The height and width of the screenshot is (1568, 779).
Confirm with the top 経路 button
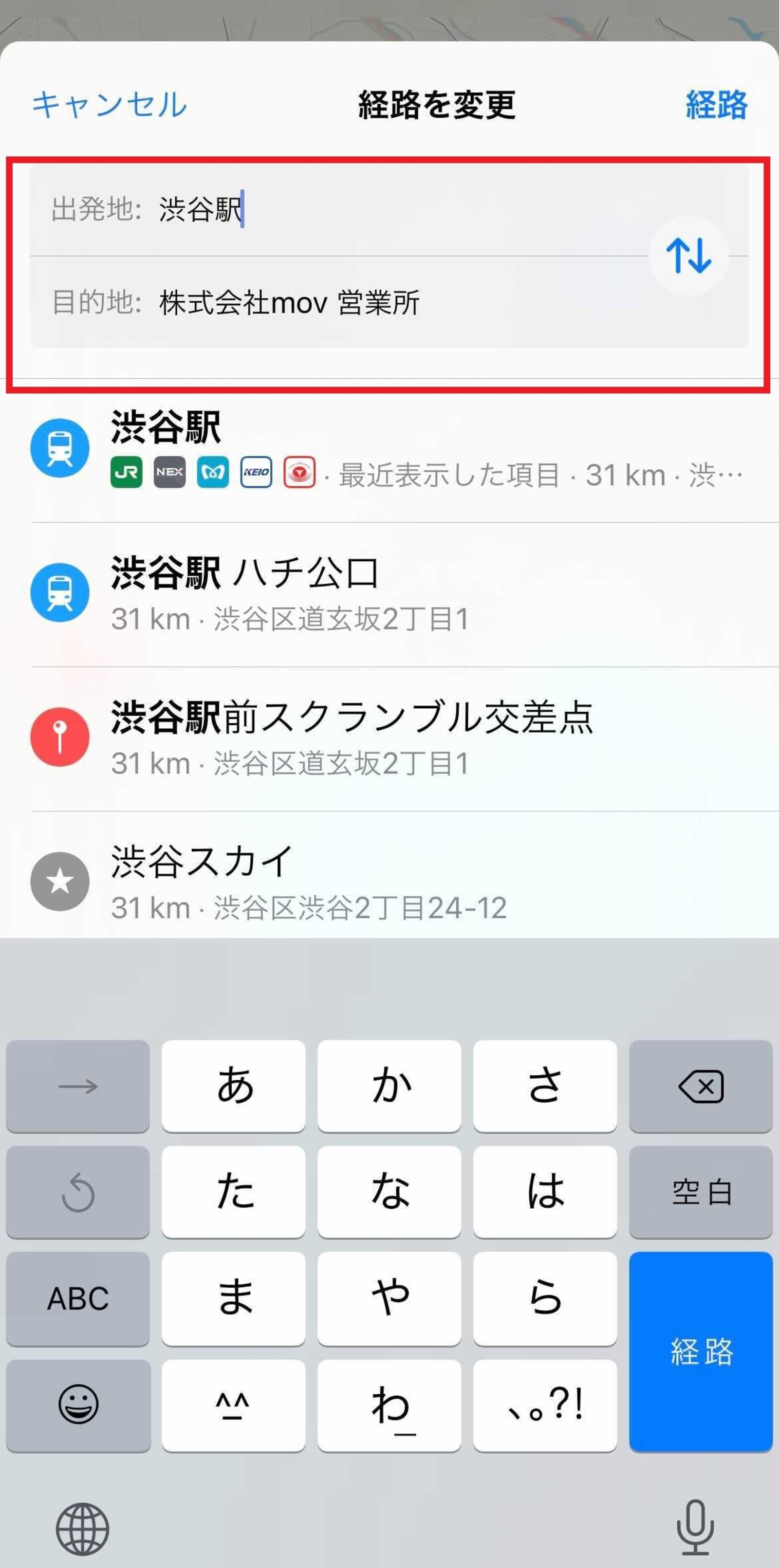(x=716, y=104)
